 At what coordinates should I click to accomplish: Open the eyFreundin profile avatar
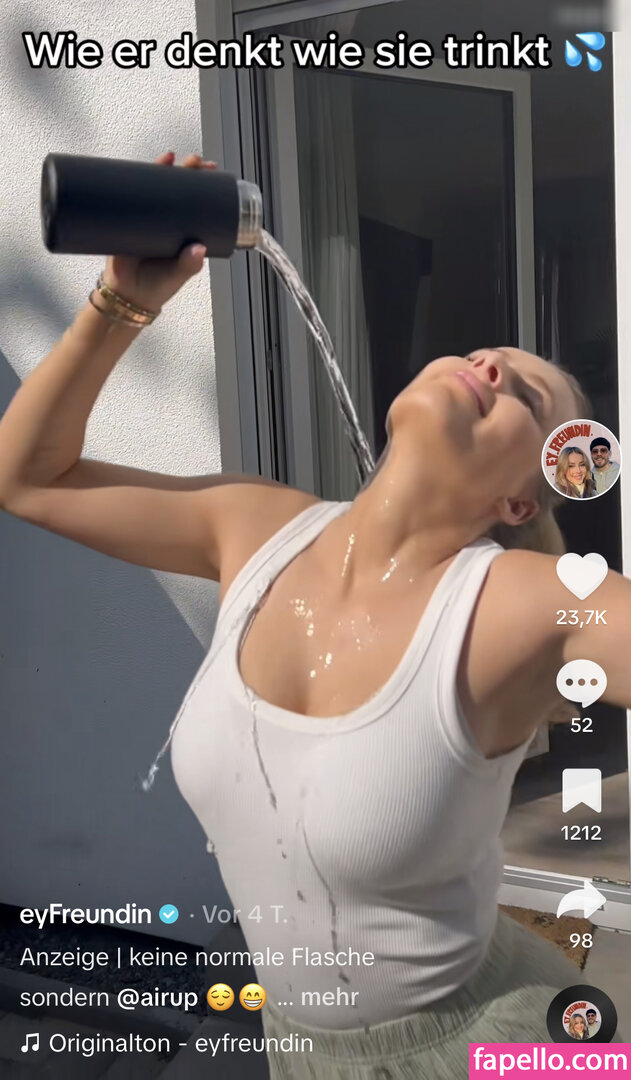point(581,460)
